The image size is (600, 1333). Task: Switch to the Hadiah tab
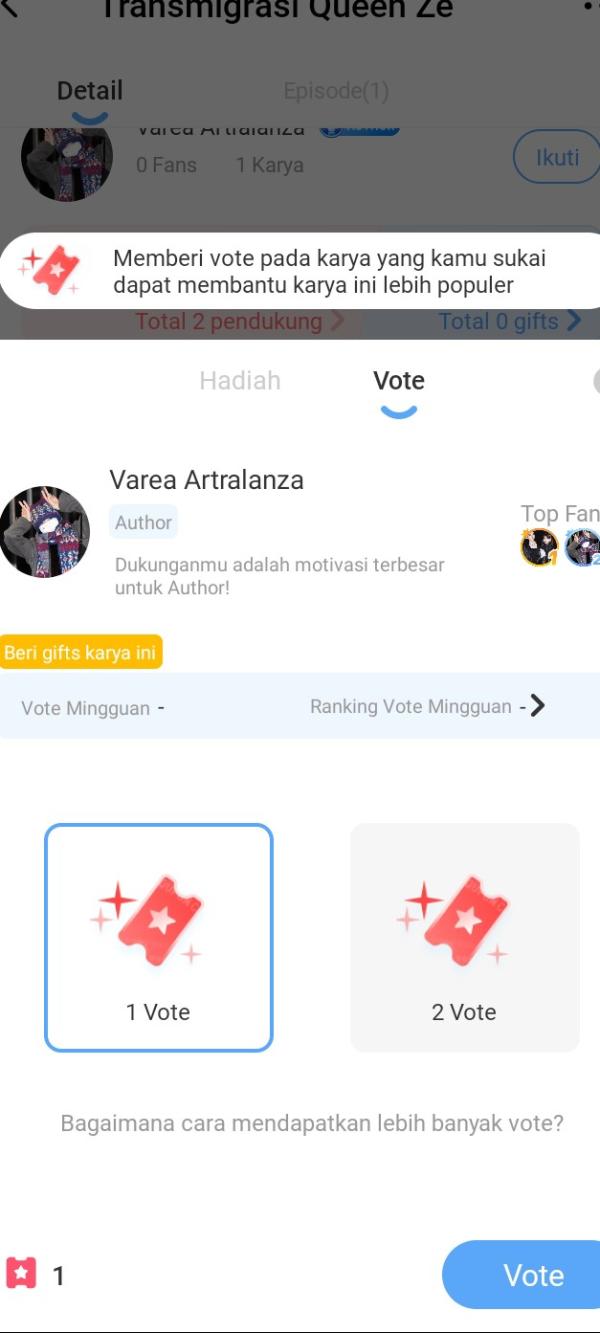click(x=240, y=381)
